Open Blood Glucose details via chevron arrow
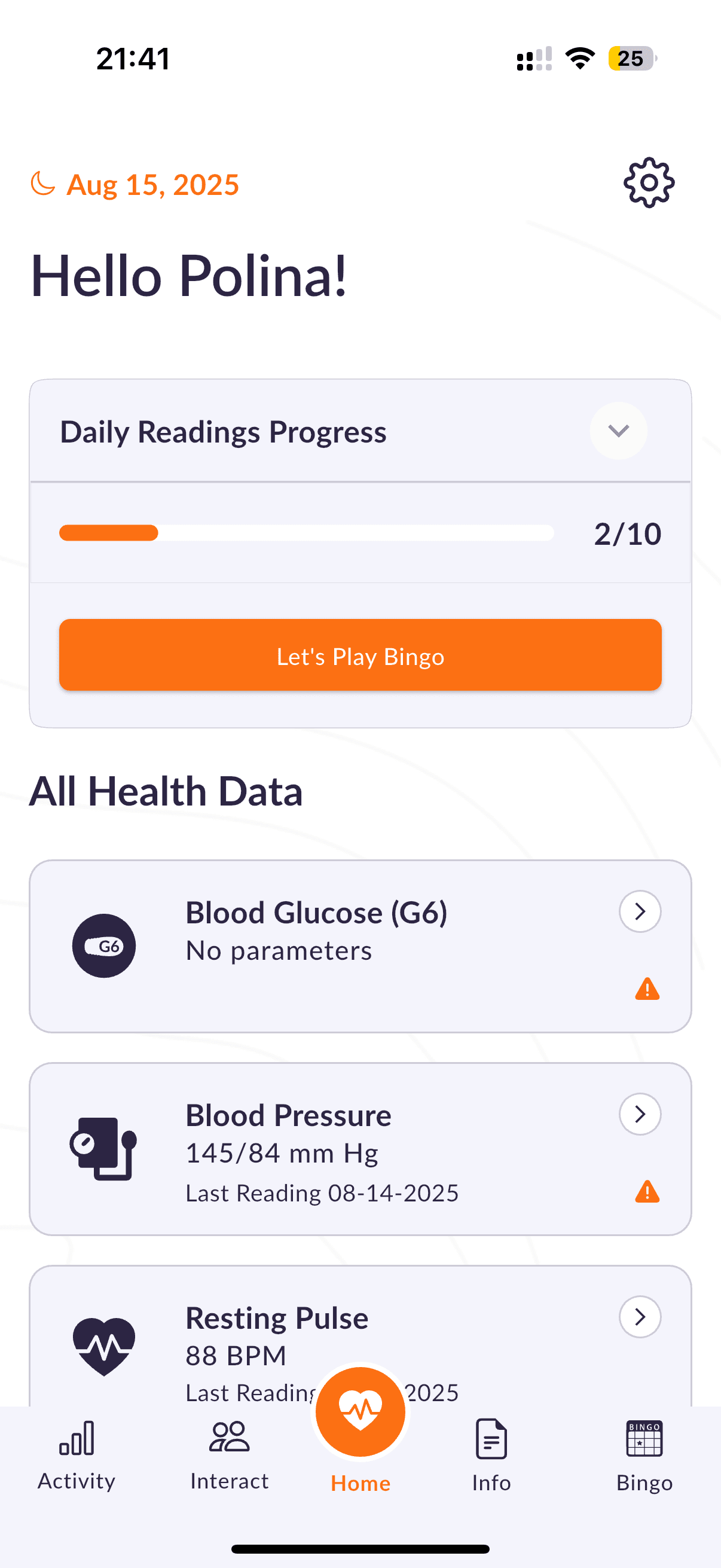721x1568 pixels. pyautogui.click(x=640, y=911)
